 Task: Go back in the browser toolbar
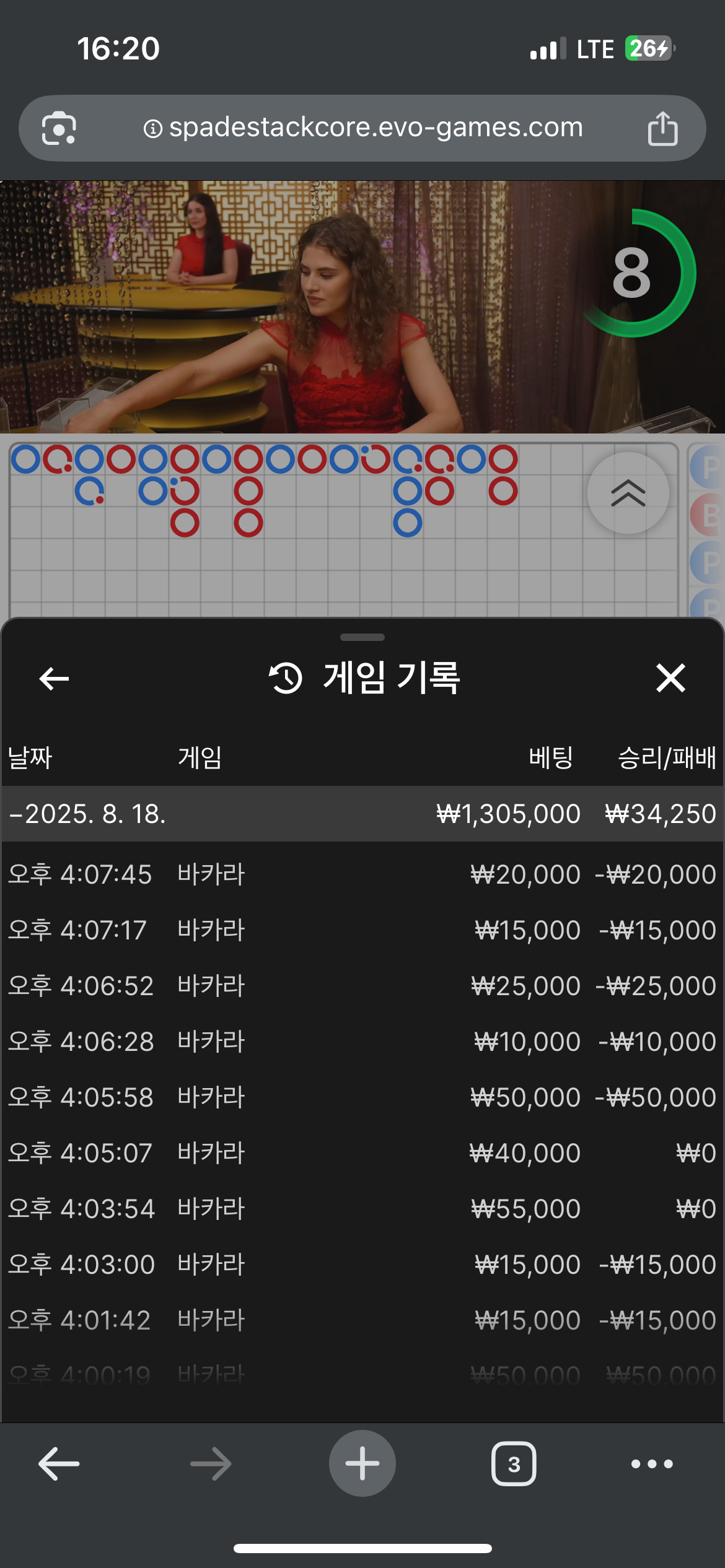click(x=59, y=1464)
